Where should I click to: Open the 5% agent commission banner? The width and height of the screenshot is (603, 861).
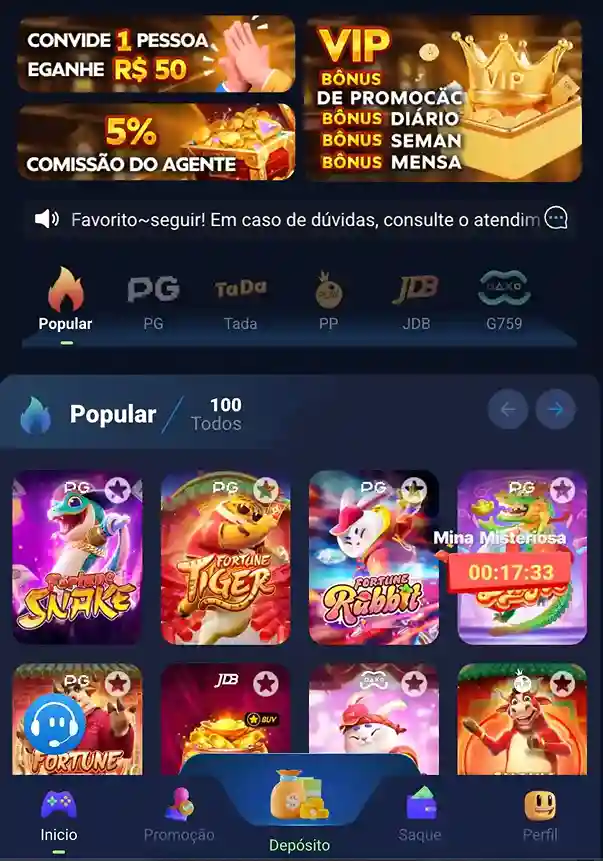[156, 142]
